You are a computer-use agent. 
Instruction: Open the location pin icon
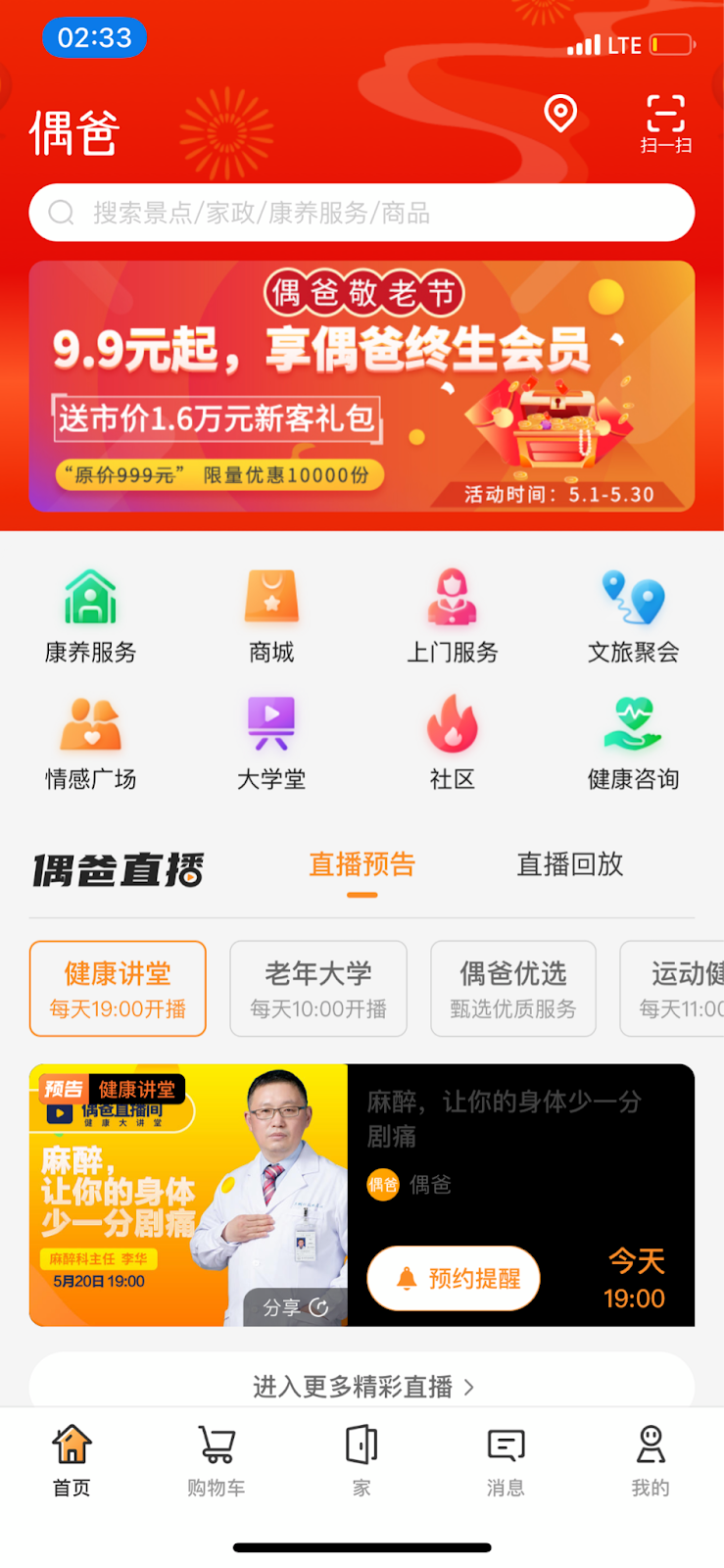click(560, 114)
